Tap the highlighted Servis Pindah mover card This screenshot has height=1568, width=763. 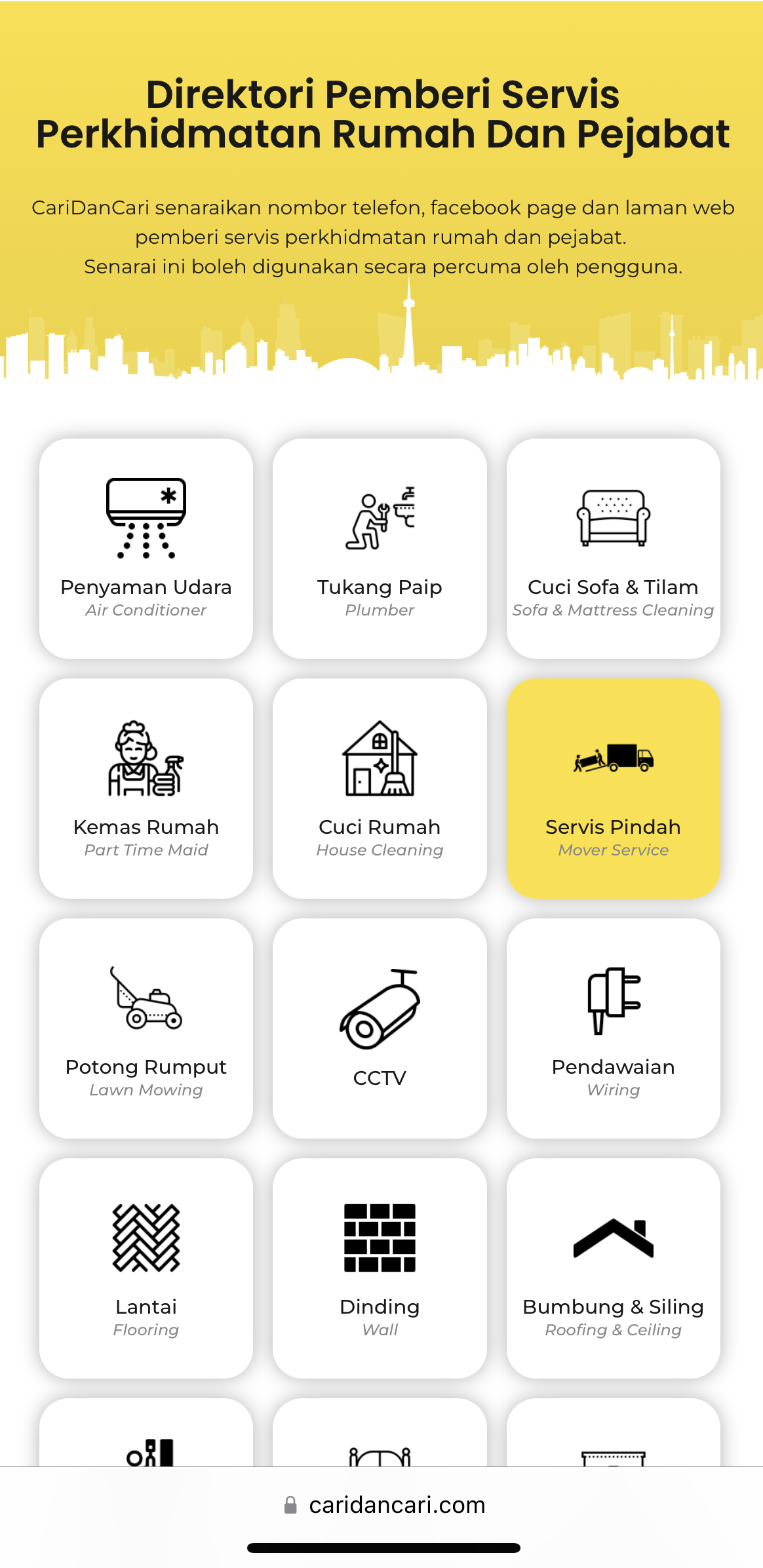(x=613, y=789)
